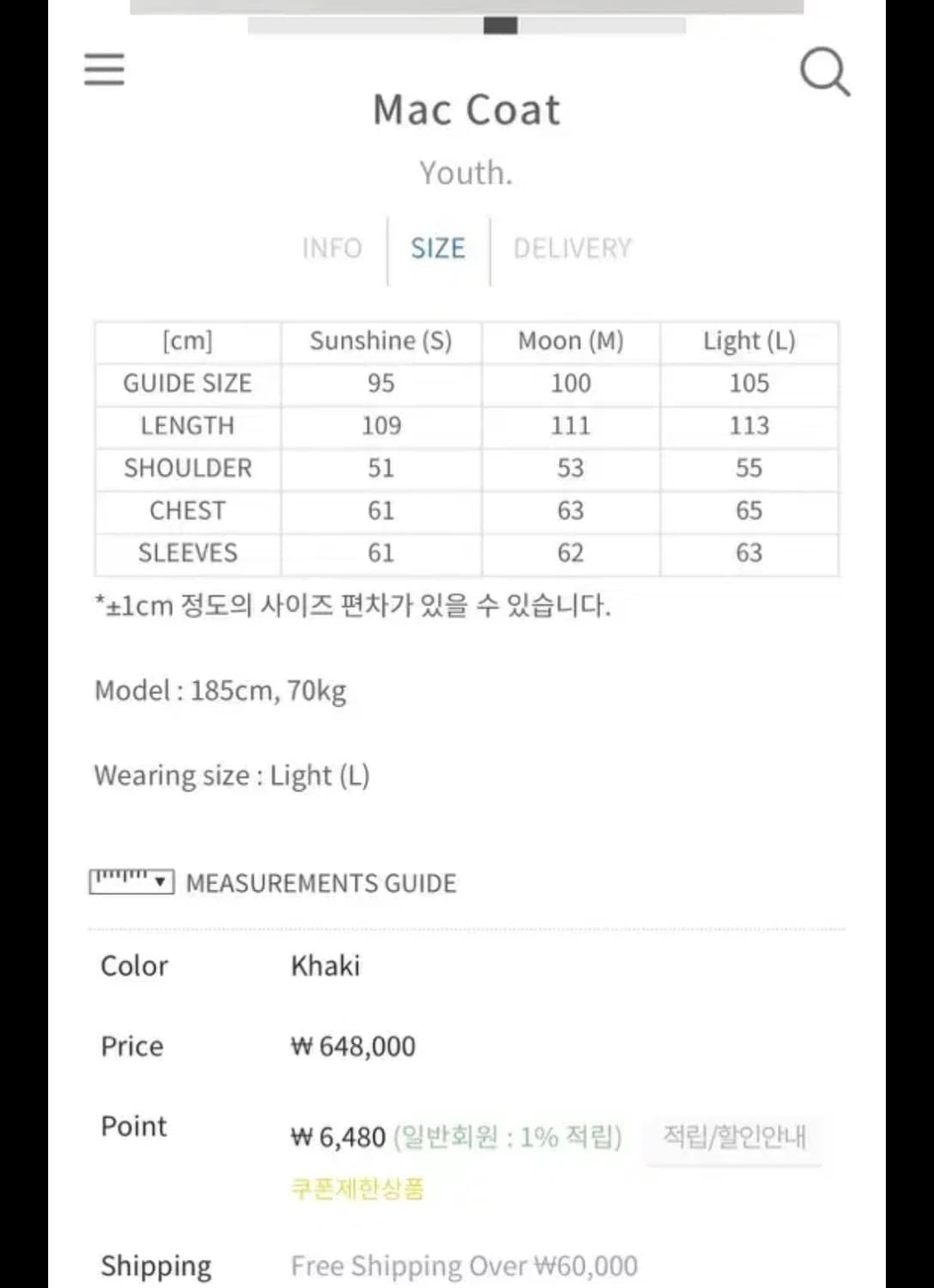Select the Light (L) column header
This screenshot has width=934, height=1288.
pyautogui.click(x=749, y=341)
